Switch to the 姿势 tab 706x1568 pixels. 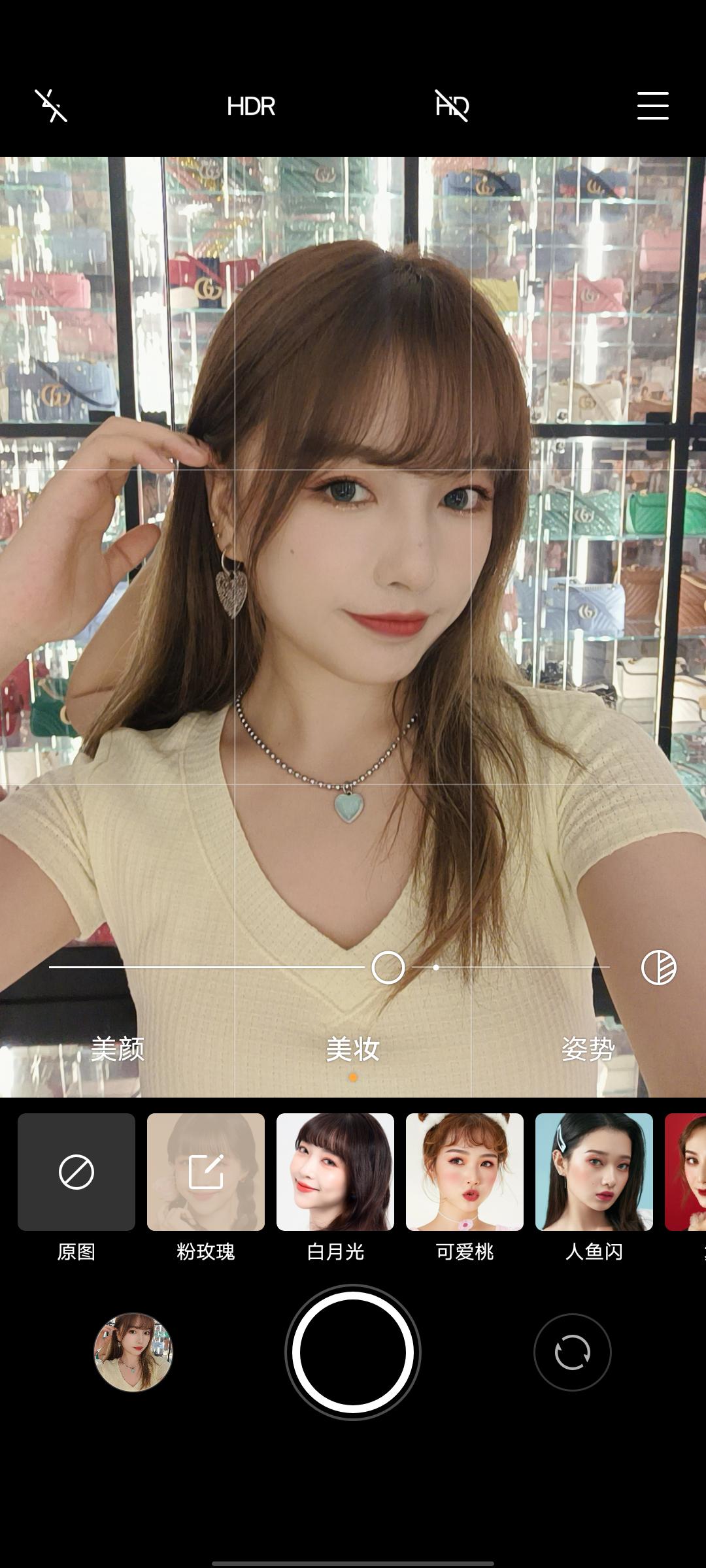588,1049
